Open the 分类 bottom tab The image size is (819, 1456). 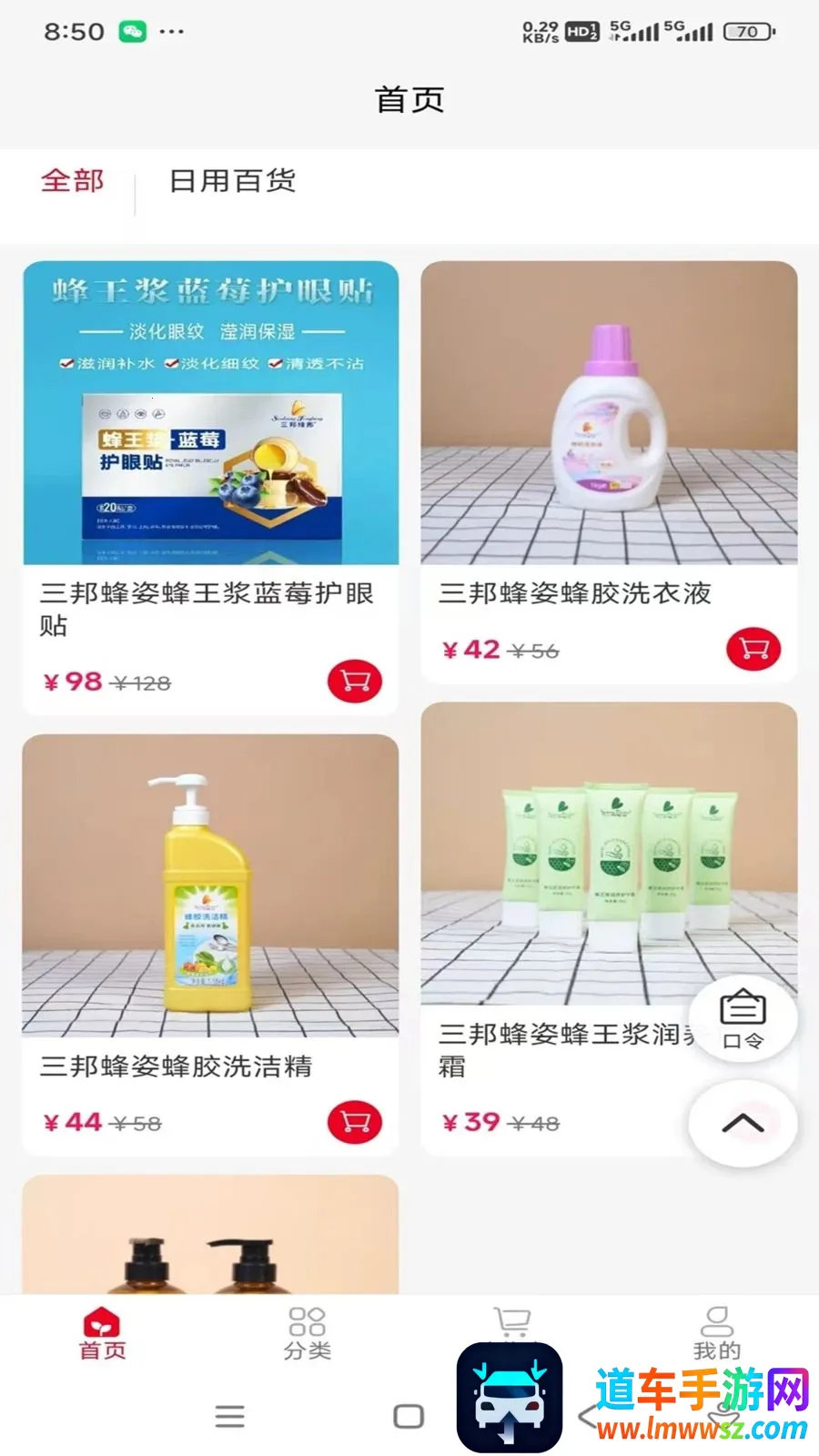pyautogui.click(x=307, y=1334)
